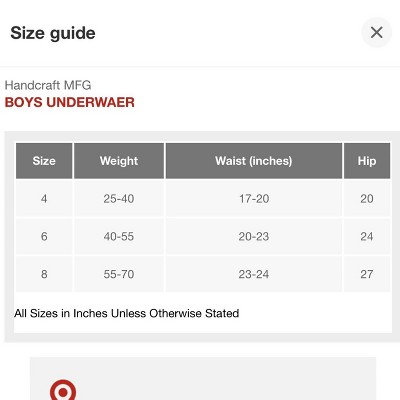
Task: Close the size guide
Action: tap(376, 33)
